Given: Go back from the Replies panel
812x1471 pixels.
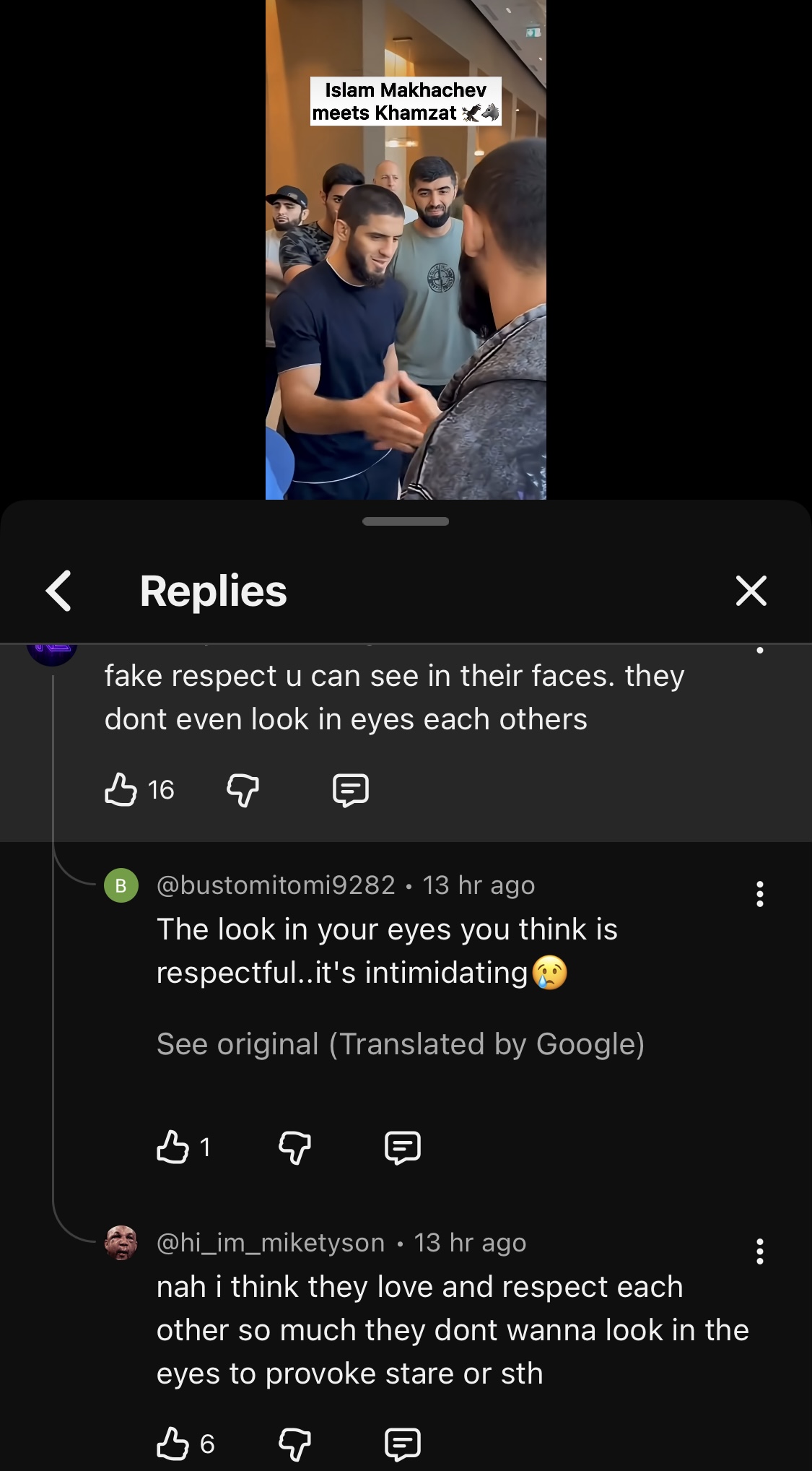Looking at the screenshot, I should (58, 591).
